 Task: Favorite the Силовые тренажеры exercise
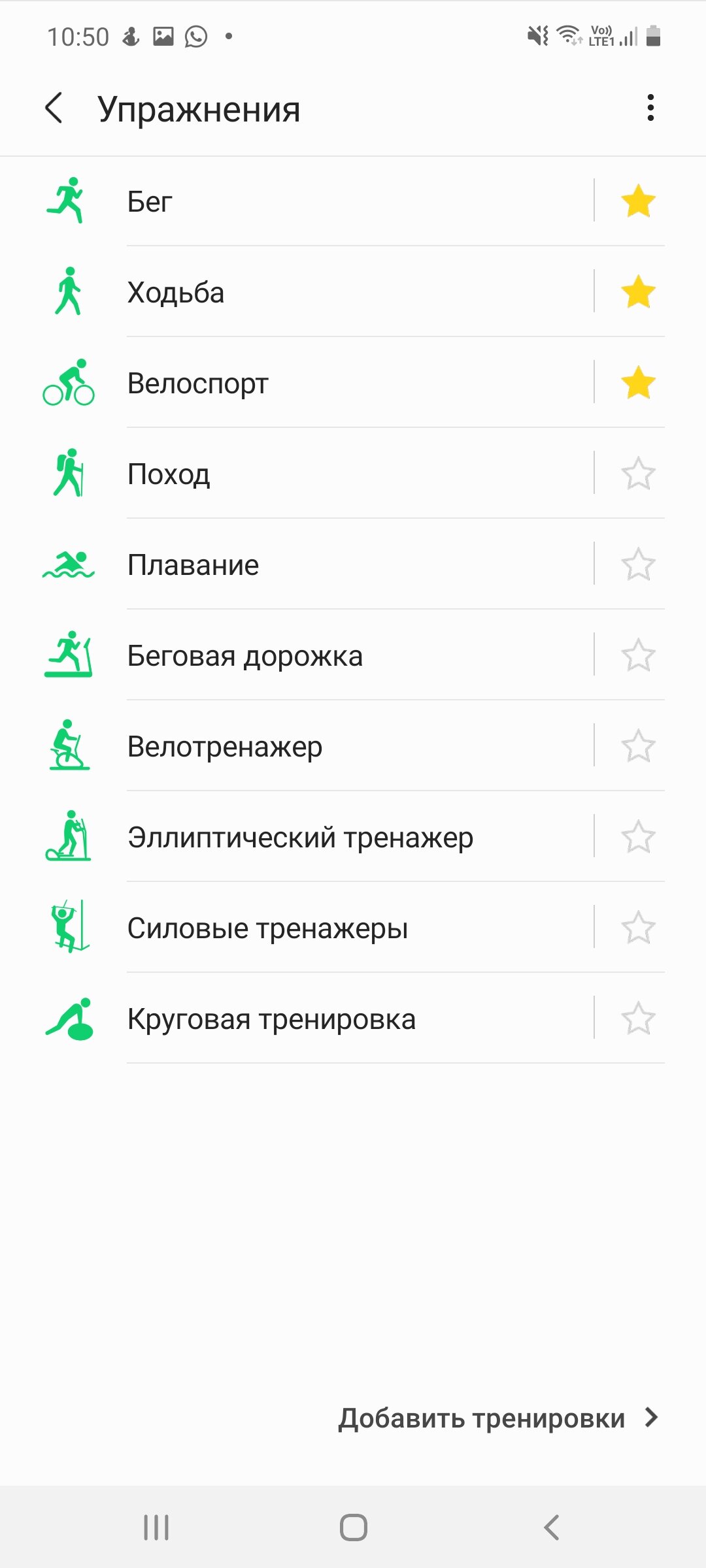pyautogui.click(x=638, y=928)
